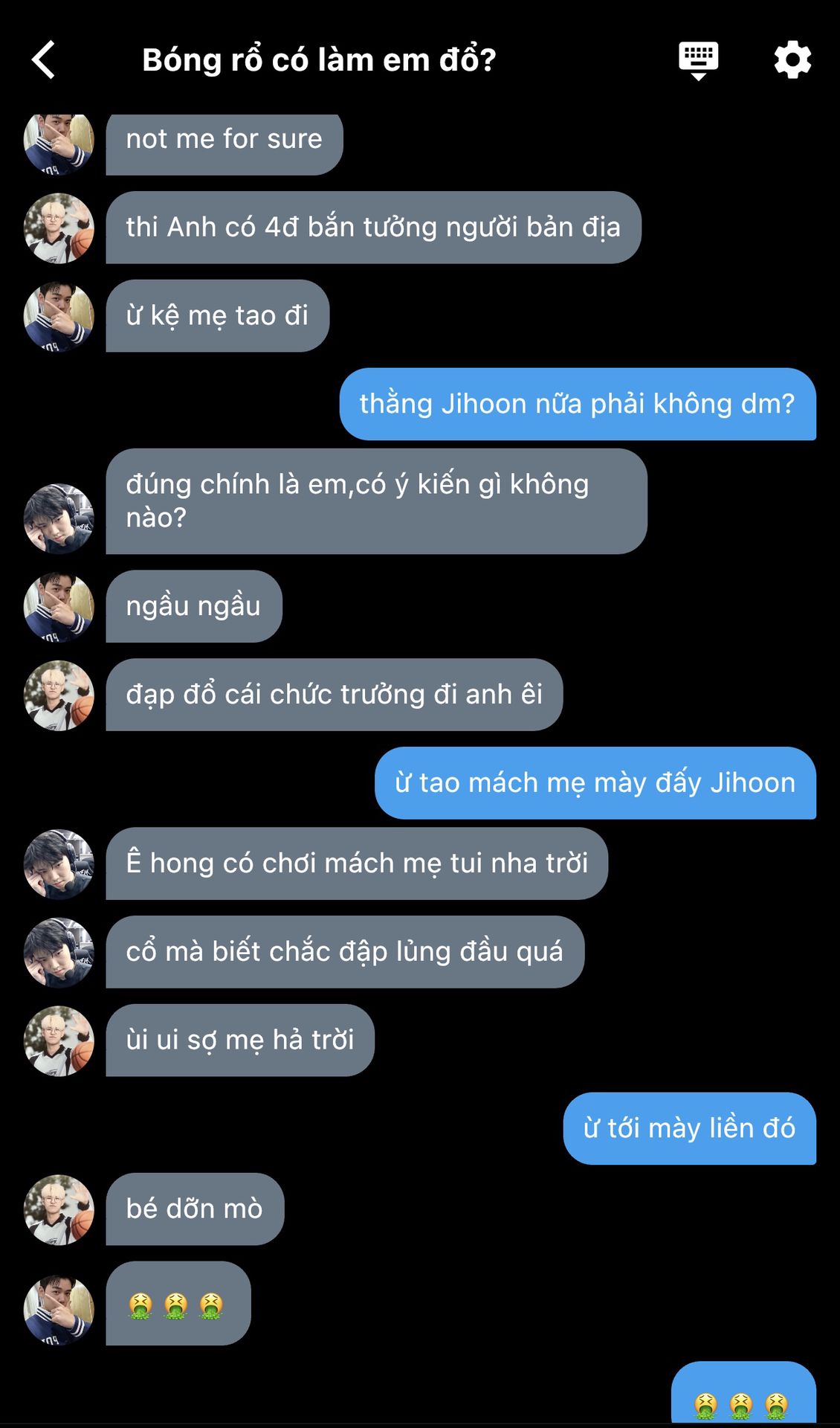Tap avatar next to 'ngầu ngầu' message
Screen dimensions: 840x1428
pos(59,606)
